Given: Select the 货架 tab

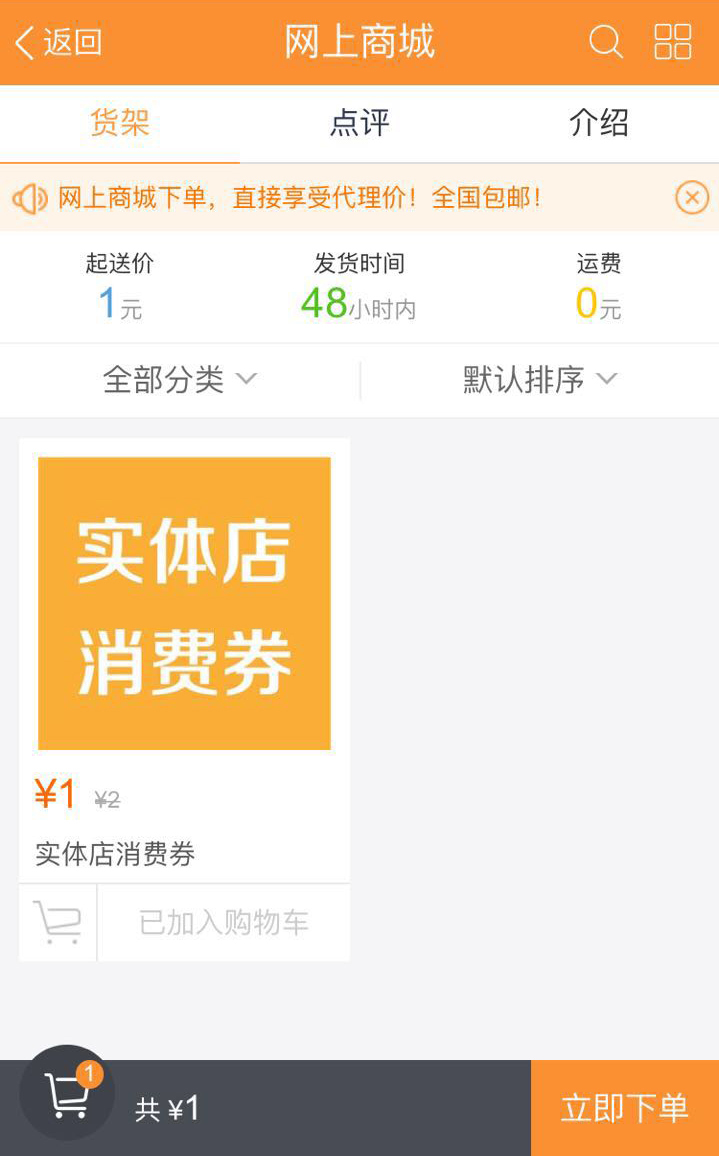Looking at the screenshot, I should tap(119, 123).
